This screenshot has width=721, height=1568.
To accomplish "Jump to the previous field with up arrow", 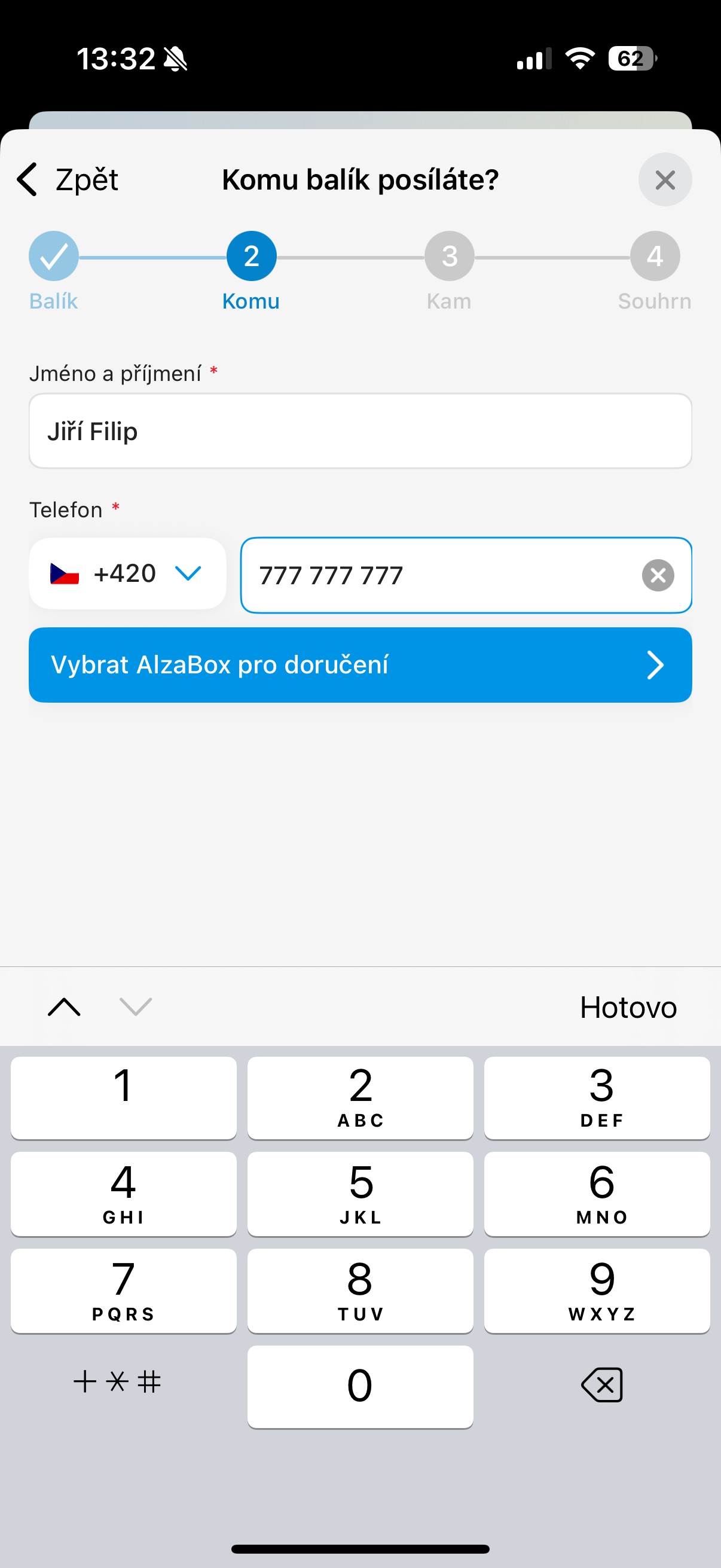I will (x=64, y=1007).
